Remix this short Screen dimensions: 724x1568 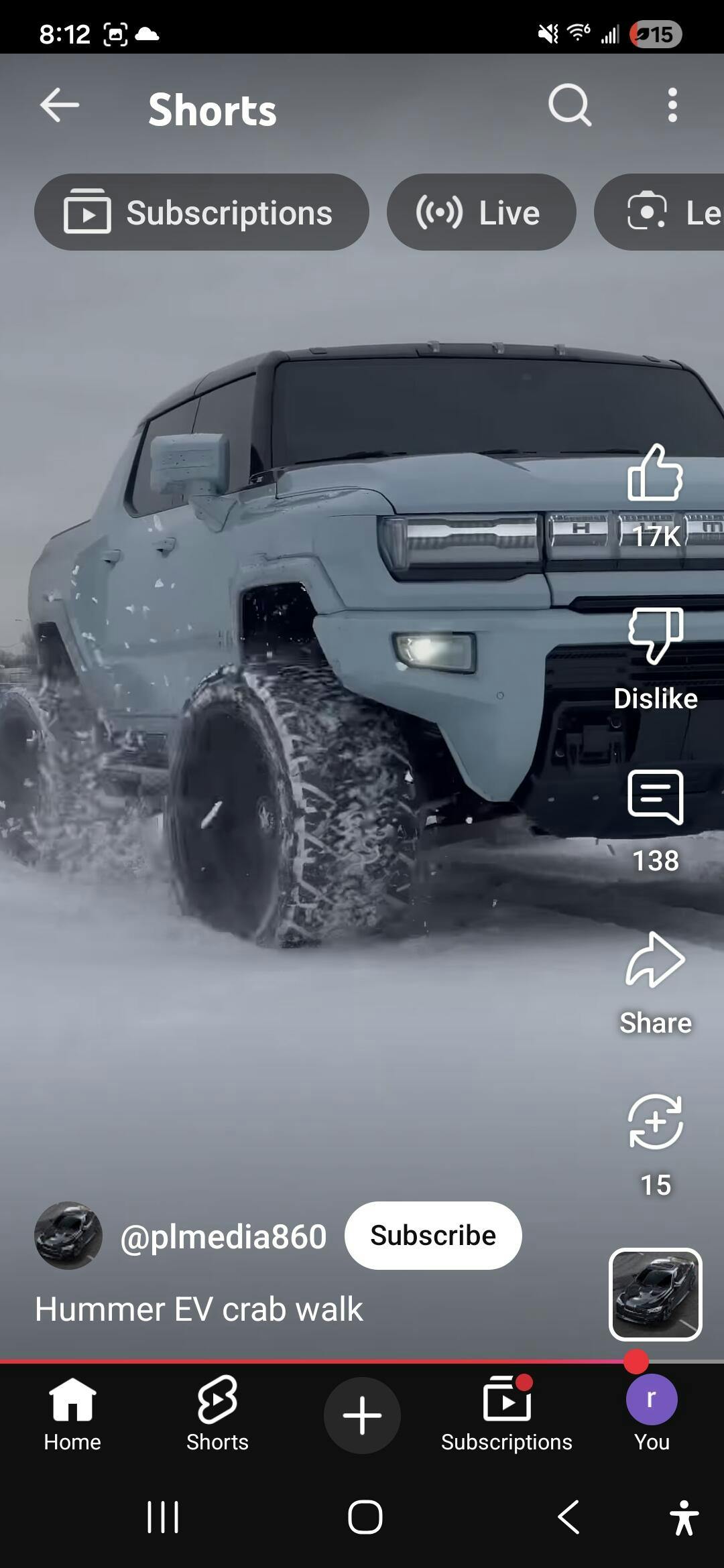pyautogui.click(x=655, y=1122)
